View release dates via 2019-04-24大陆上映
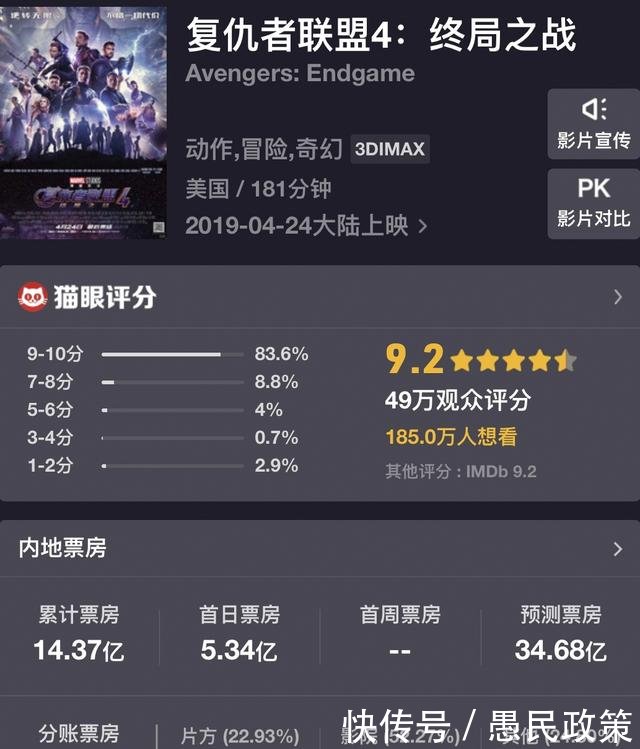The height and width of the screenshot is (749, 640). point(306,226)
